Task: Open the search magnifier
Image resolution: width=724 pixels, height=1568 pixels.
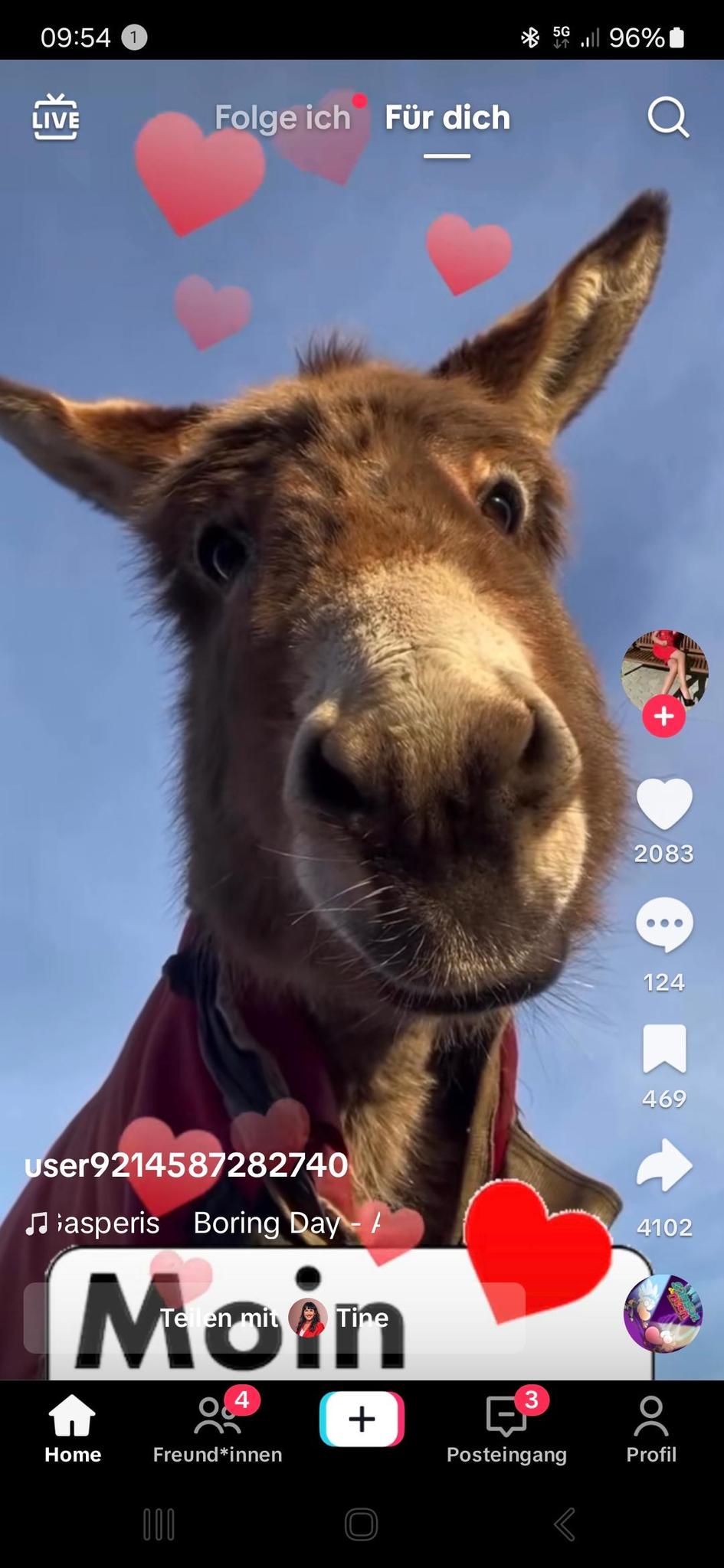Action: coord(668,118)
